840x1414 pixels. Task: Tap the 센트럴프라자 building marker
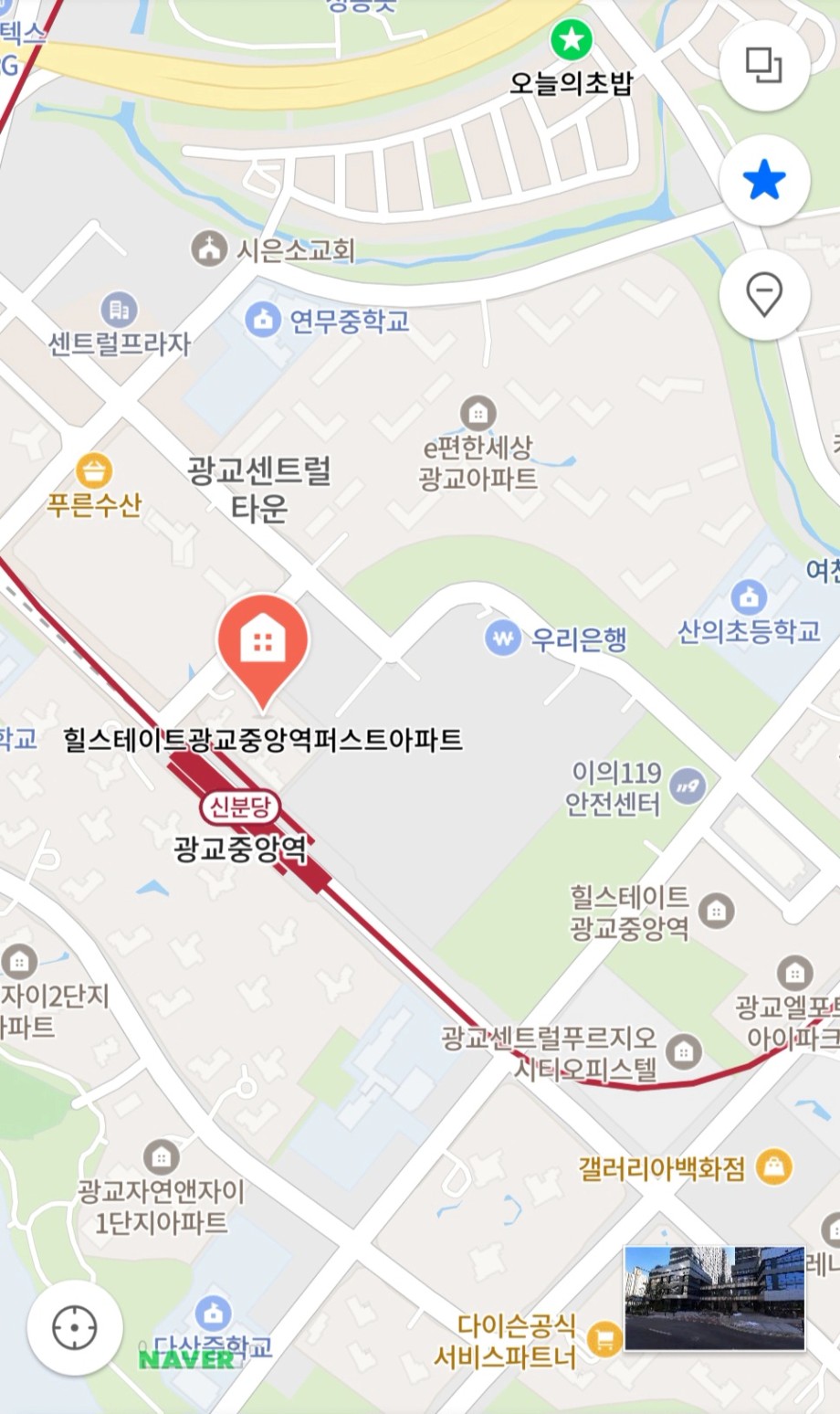(119, 310)
